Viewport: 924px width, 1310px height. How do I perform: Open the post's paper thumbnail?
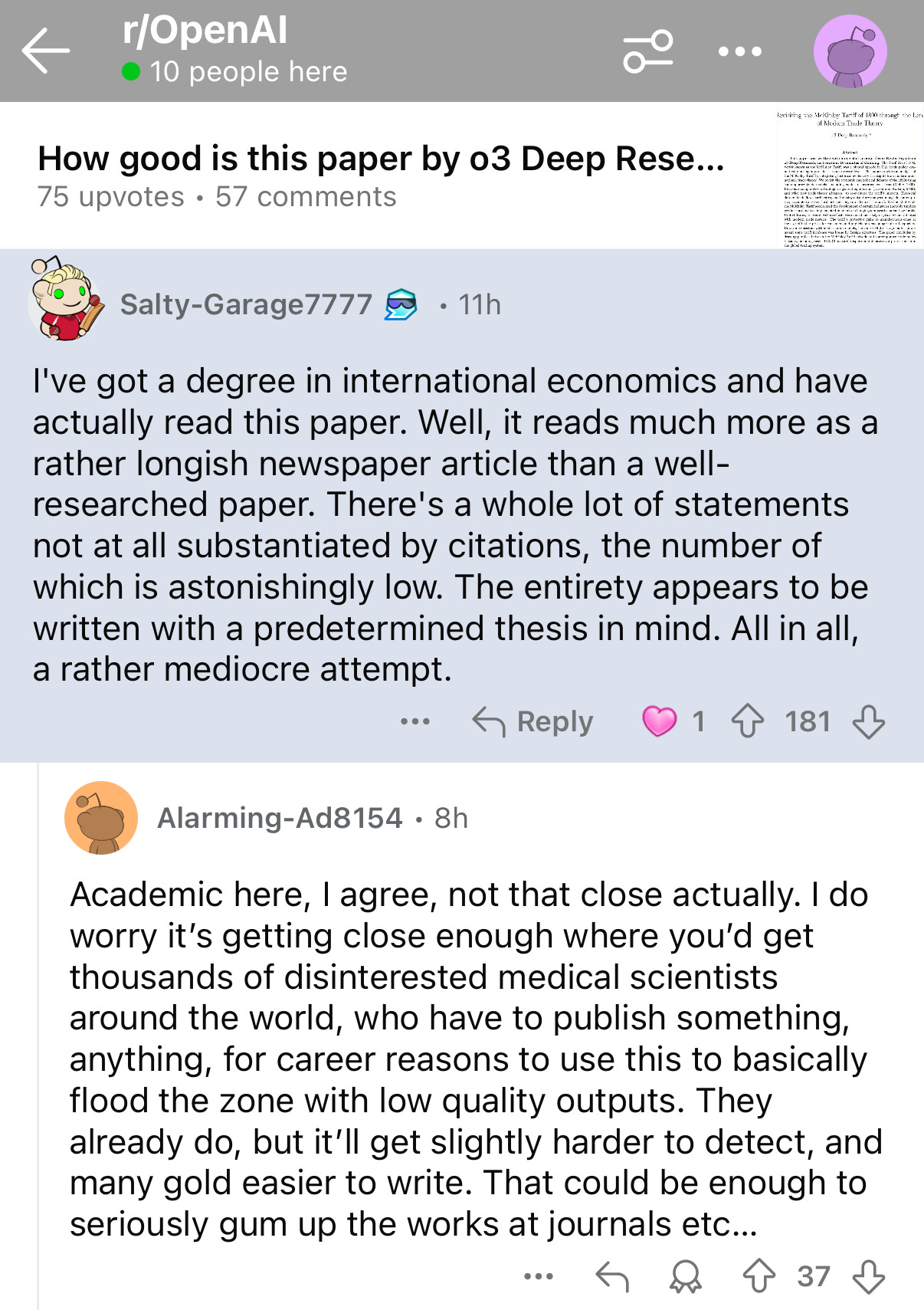click(x=849, y=178)
